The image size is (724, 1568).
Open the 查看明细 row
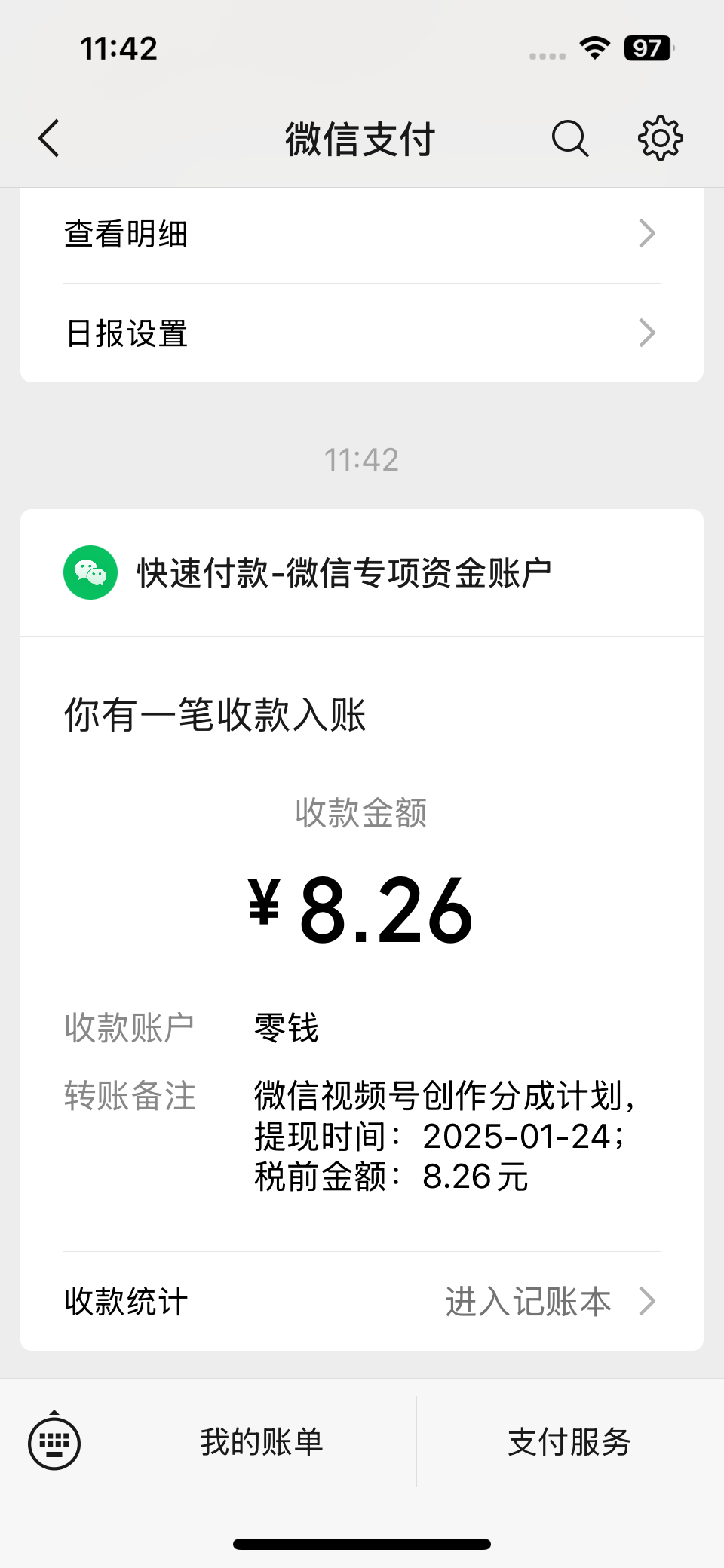point(362,234)
